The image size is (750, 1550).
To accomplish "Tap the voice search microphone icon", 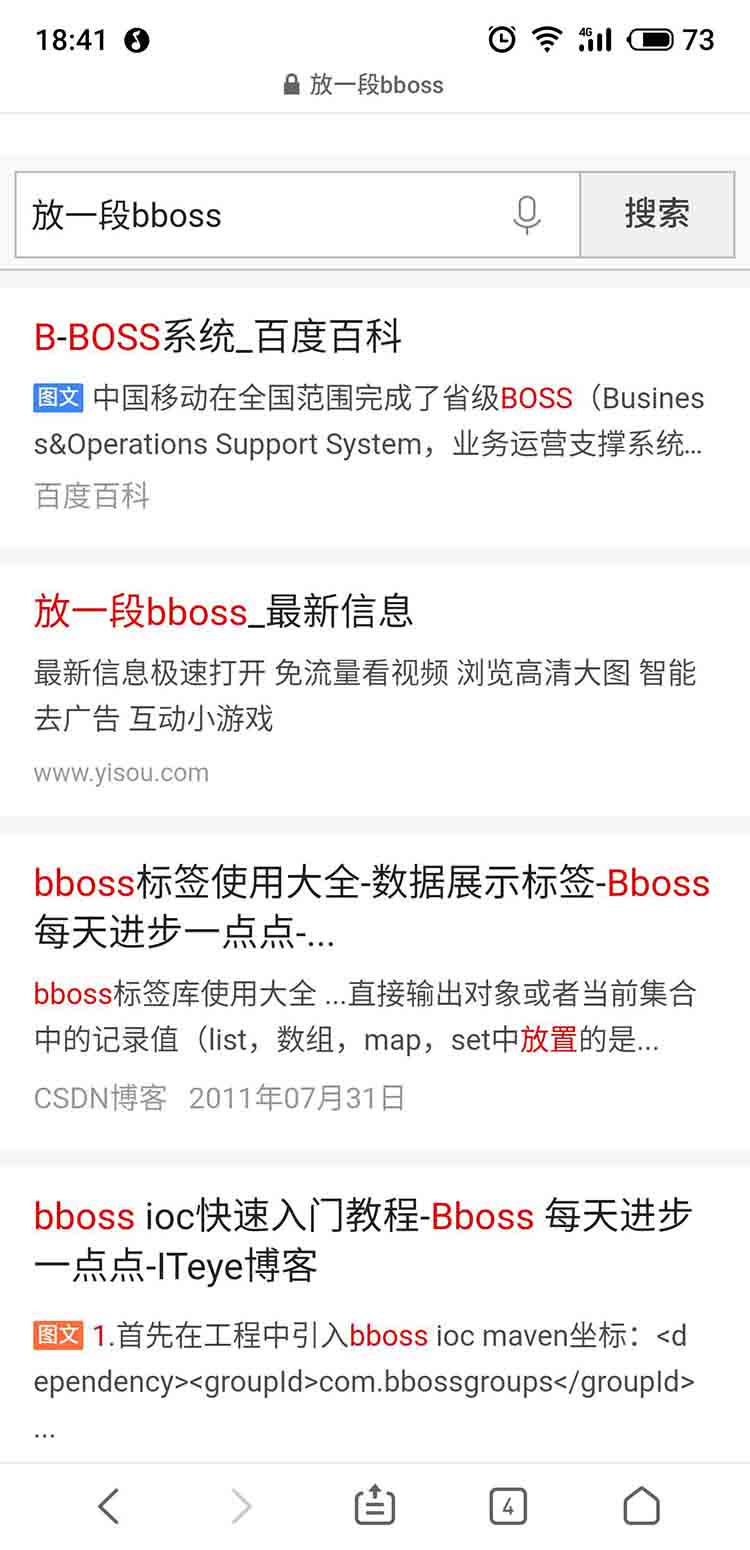I will [527, 214].
